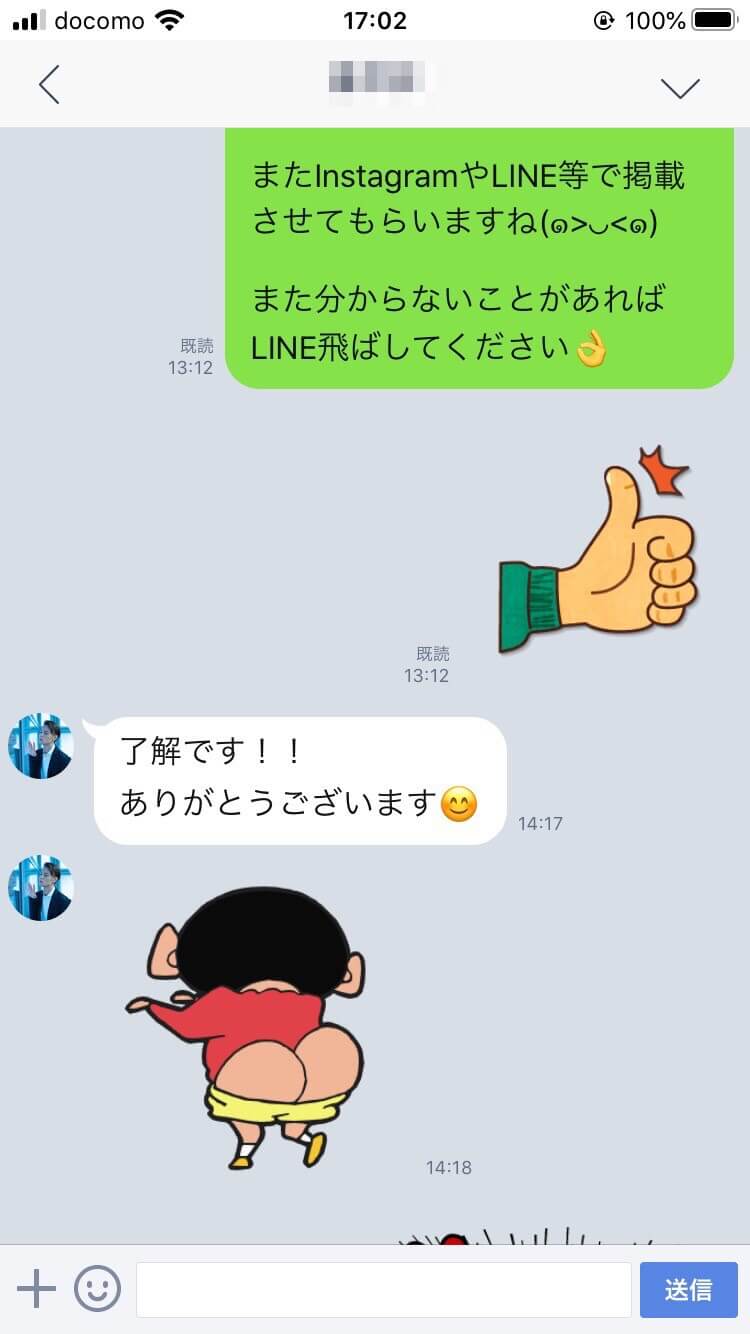Tap the thumbs-up sticker sent at 13:12

599,552
